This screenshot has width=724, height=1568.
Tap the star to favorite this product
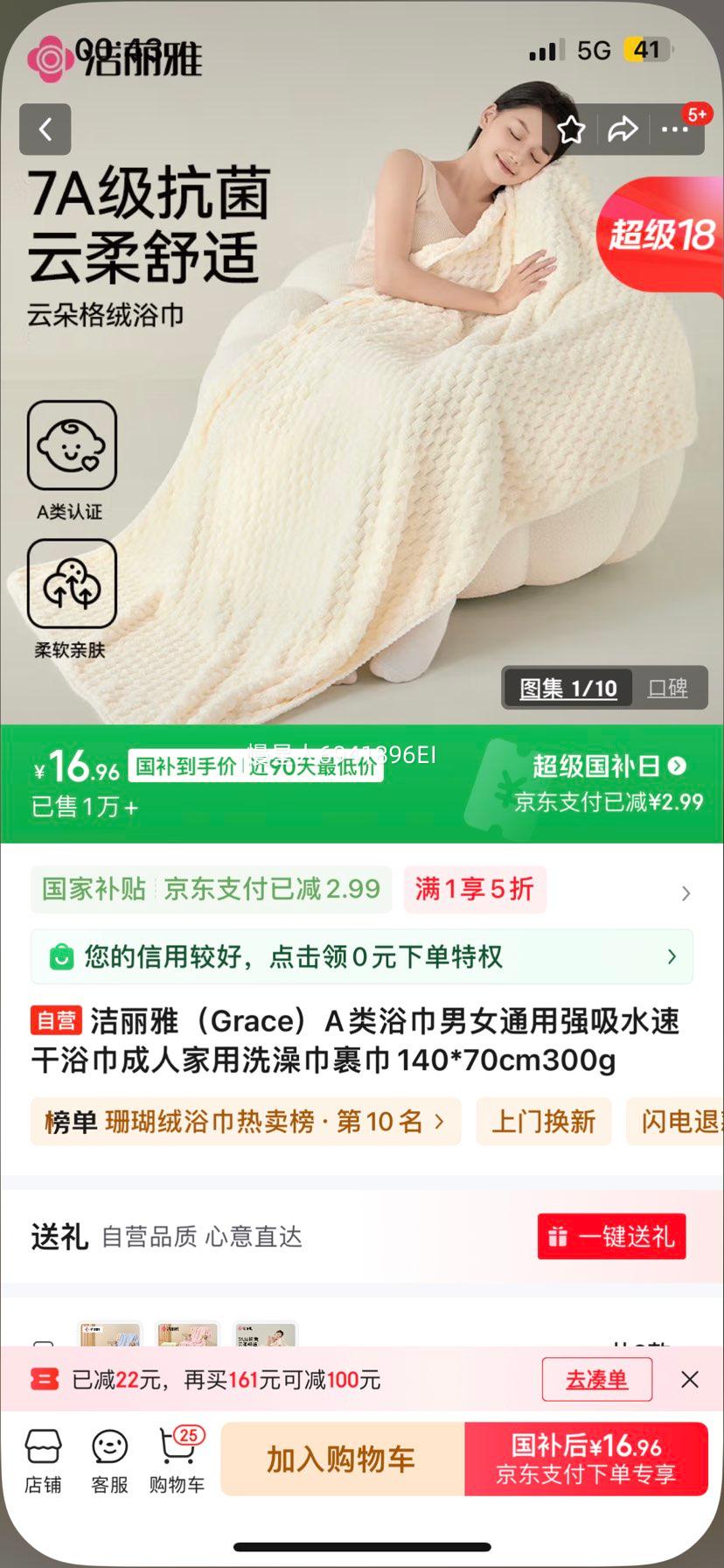pyautogui.click(x=571, y=129)
